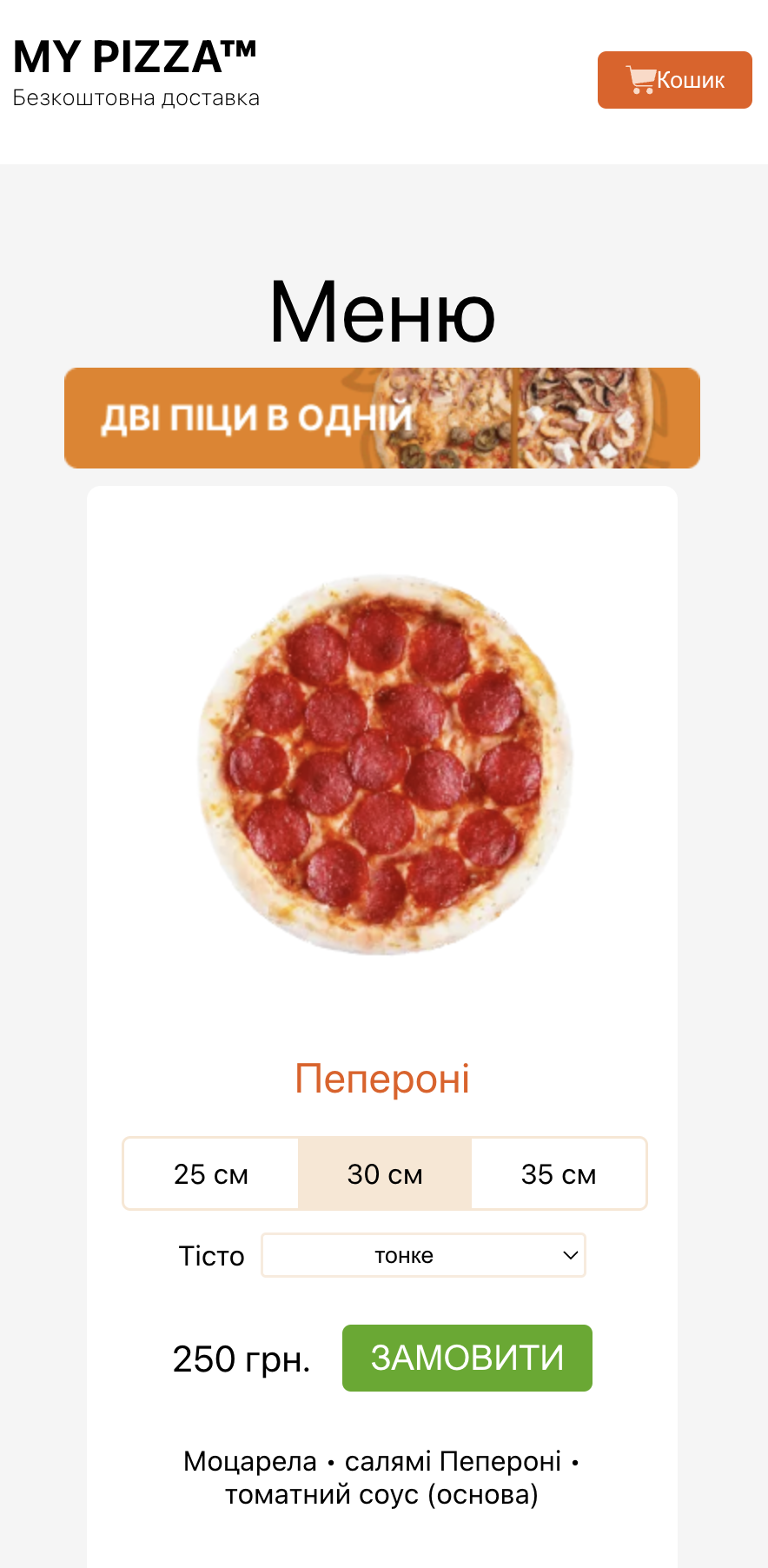Open the Кошик shopping cart

pos(674,80)
